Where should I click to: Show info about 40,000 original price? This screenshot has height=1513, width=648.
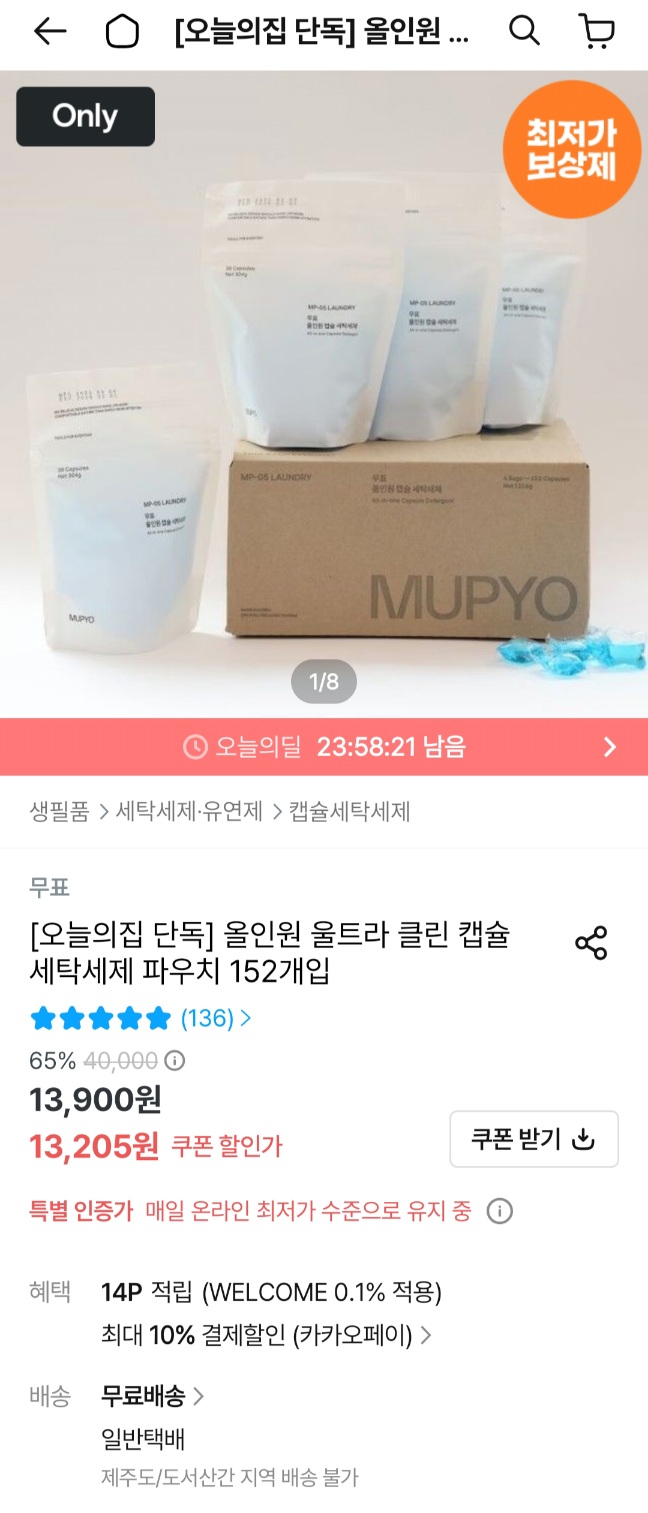click(174, 1061)
